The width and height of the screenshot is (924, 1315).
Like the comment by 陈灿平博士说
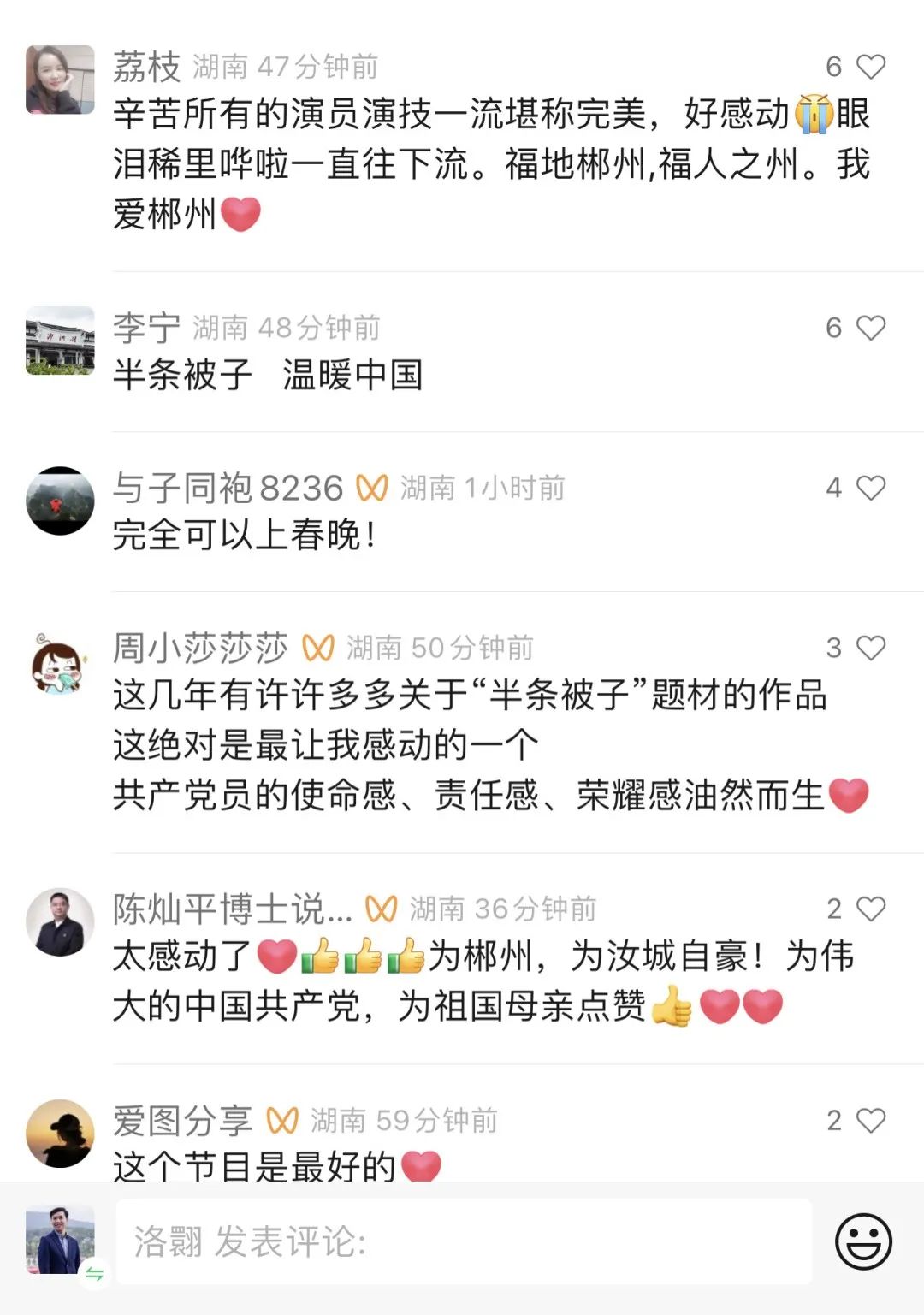coord(870,909)
